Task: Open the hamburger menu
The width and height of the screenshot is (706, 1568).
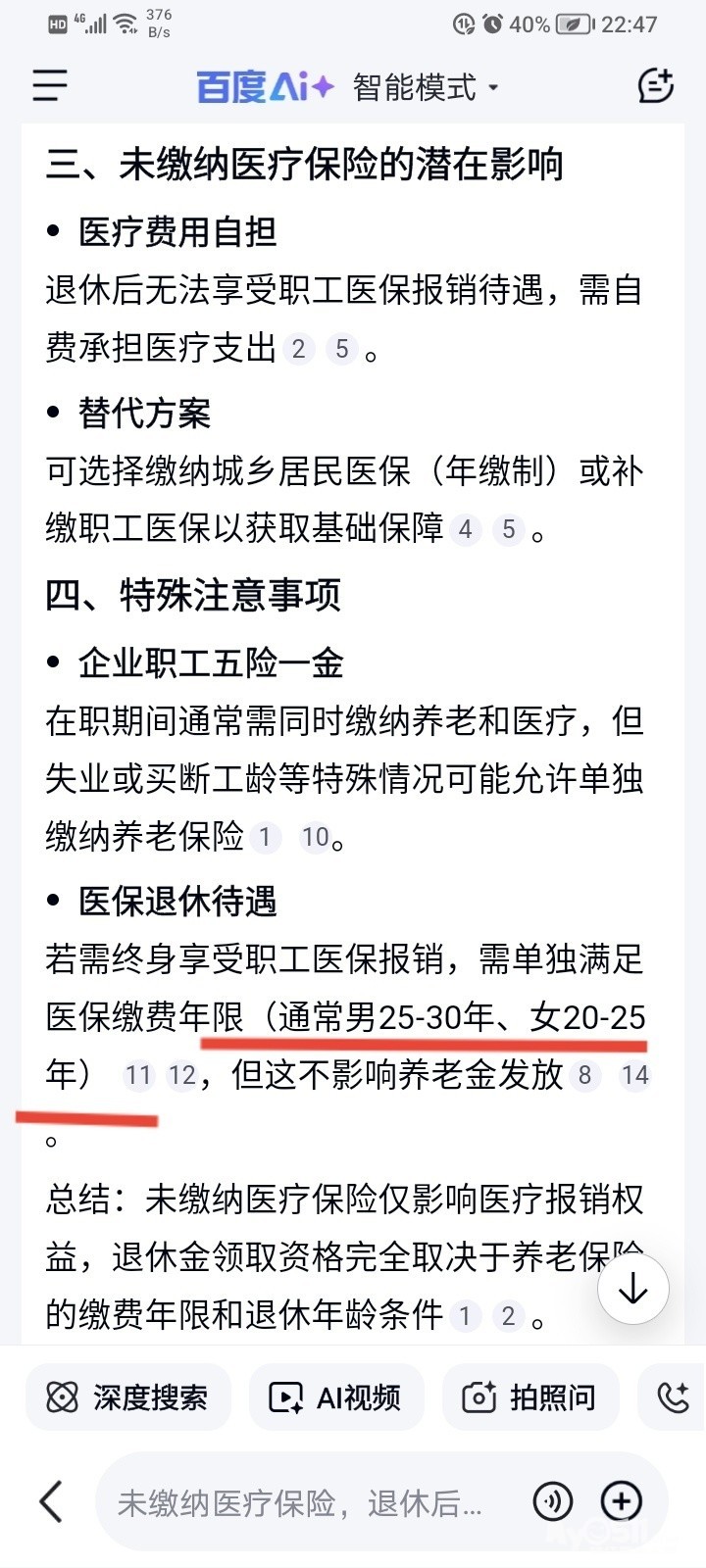Action: click(50, 86)
